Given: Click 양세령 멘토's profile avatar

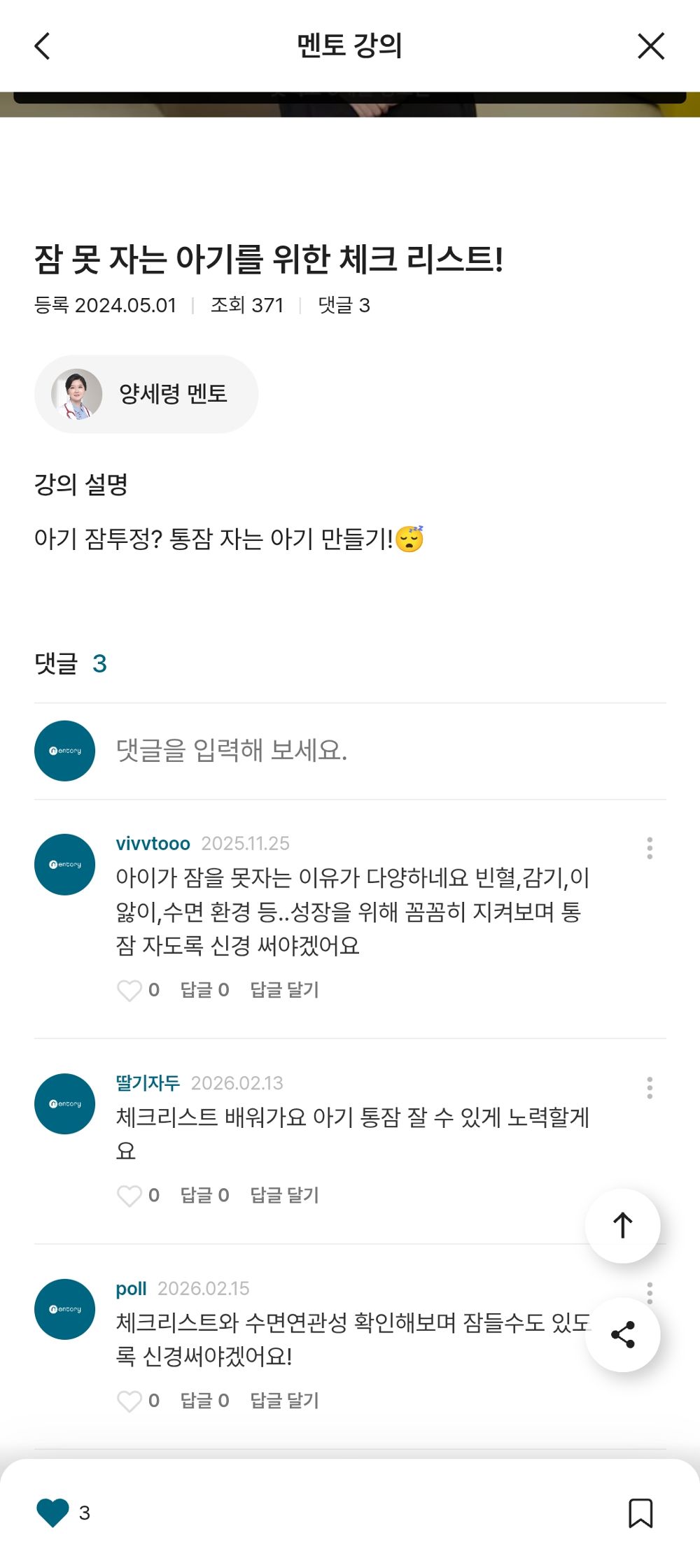Looking at the screenshot, I should click(x=77, y=393).
